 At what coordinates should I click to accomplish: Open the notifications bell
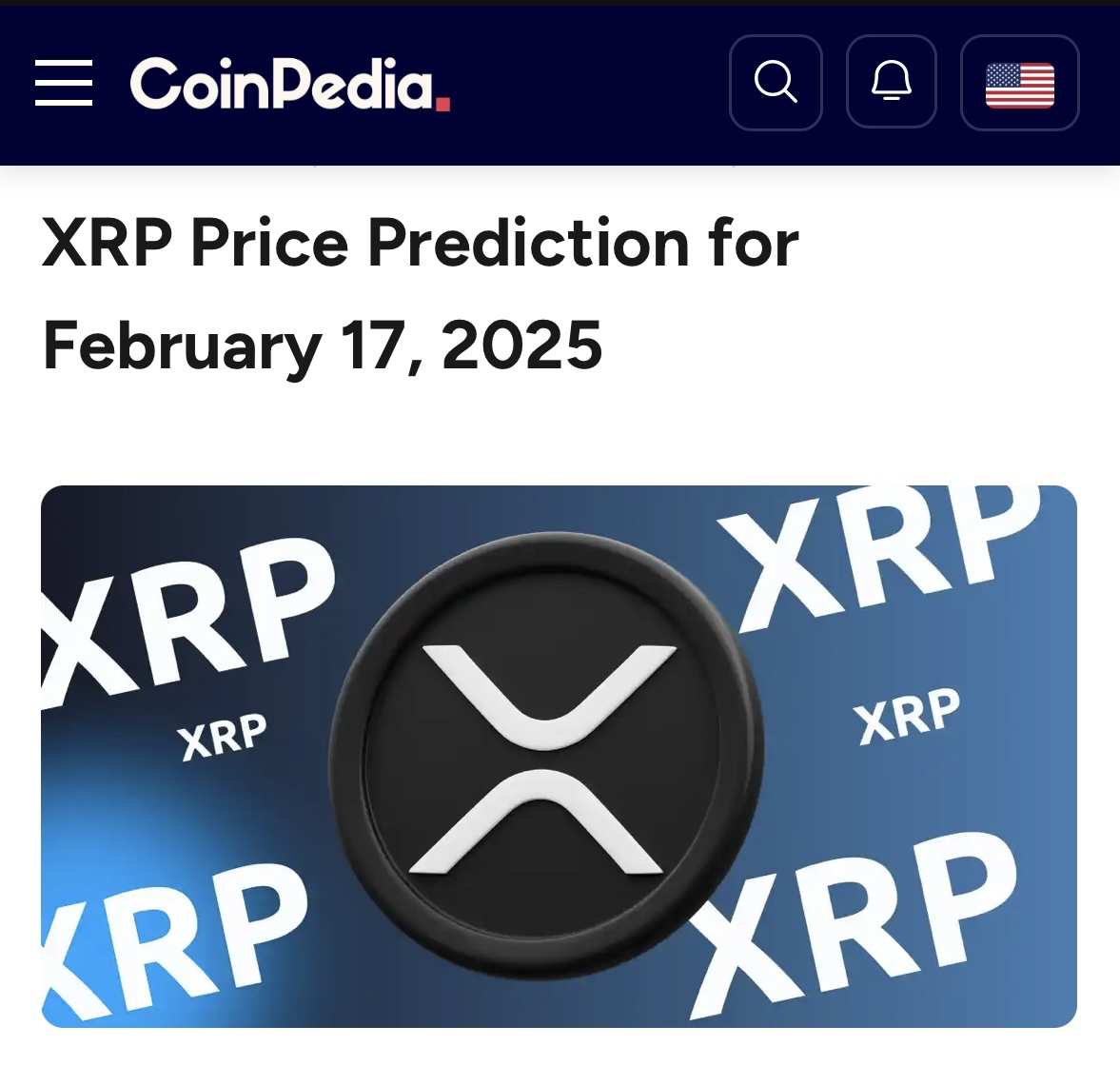coord(892,83)
